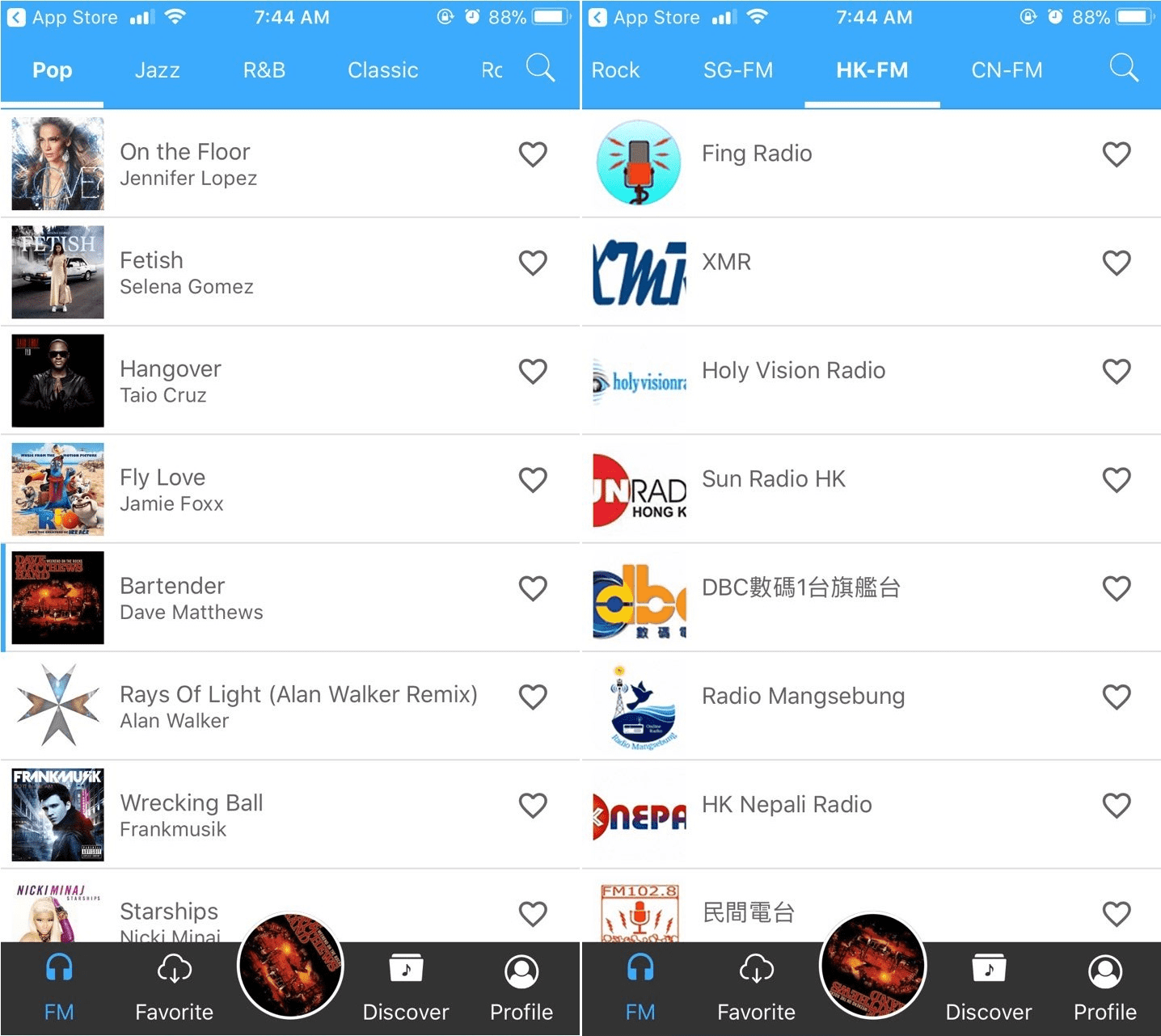Go back to the App Store

pyautogui.click(x=63, y=17)
